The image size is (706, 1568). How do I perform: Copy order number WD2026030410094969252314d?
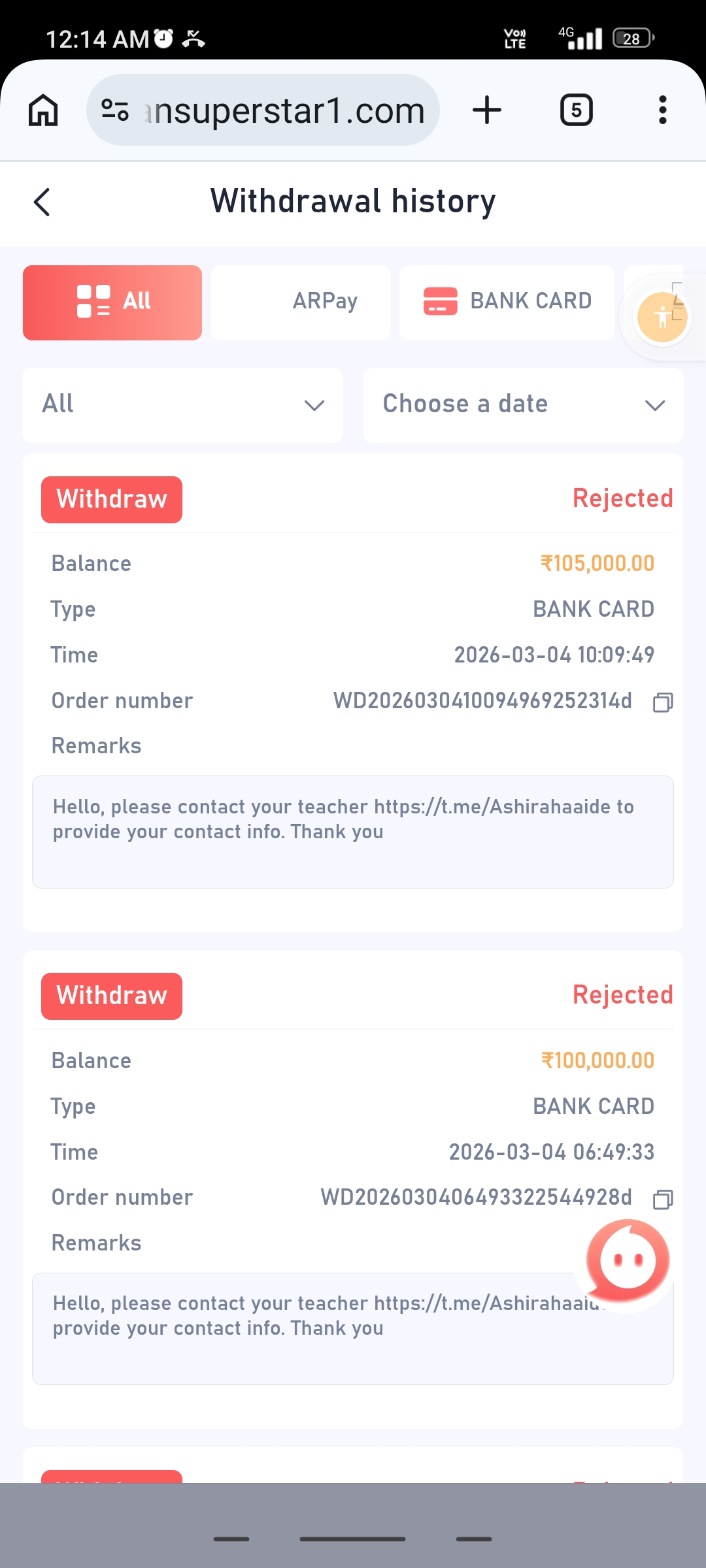[663, 702]
